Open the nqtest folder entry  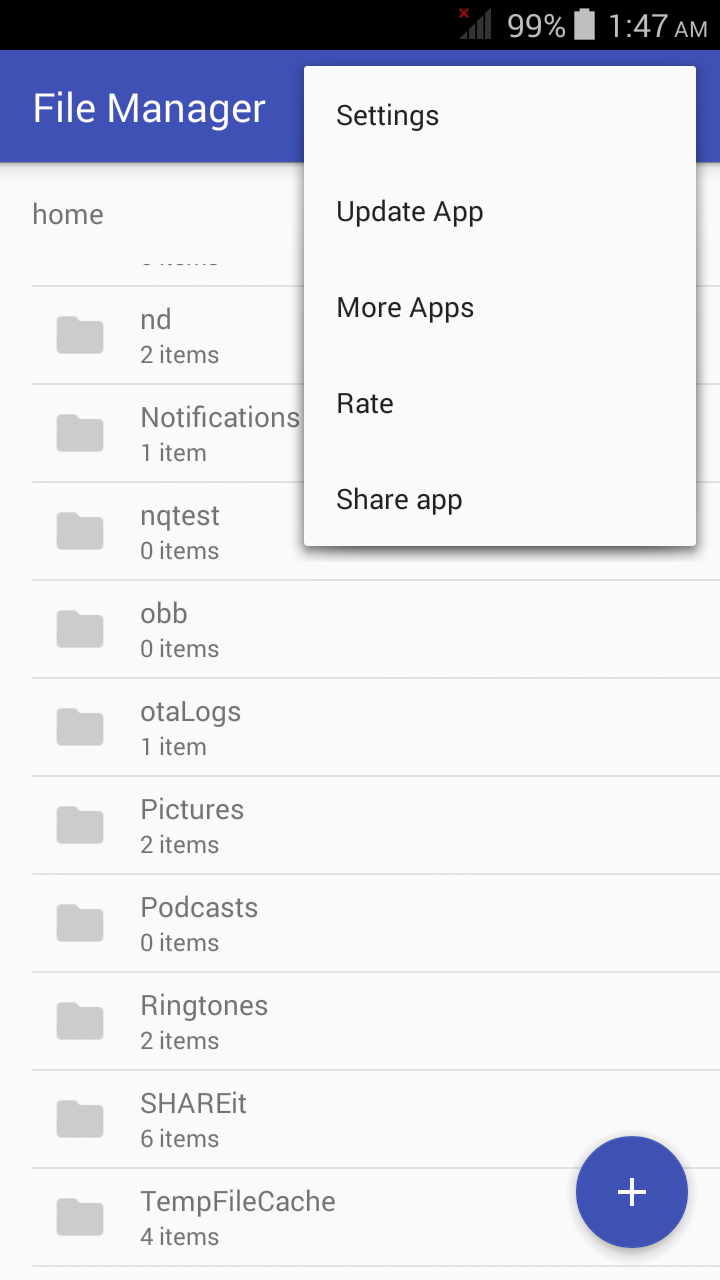(180, 531)
